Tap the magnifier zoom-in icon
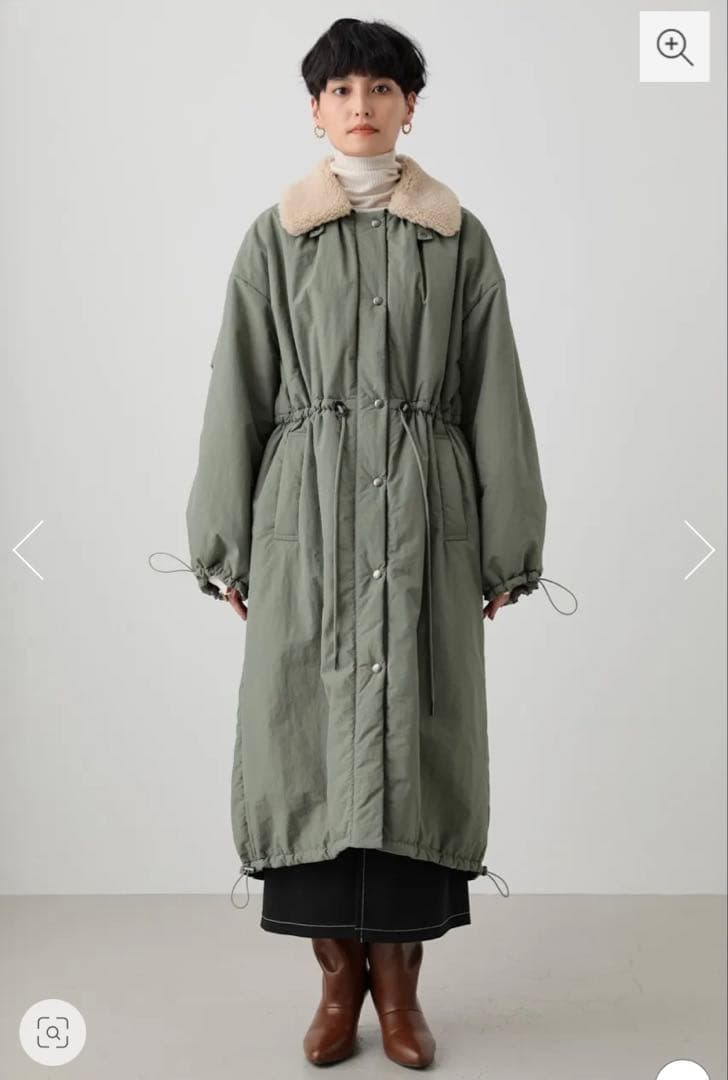 pos(674,47)
